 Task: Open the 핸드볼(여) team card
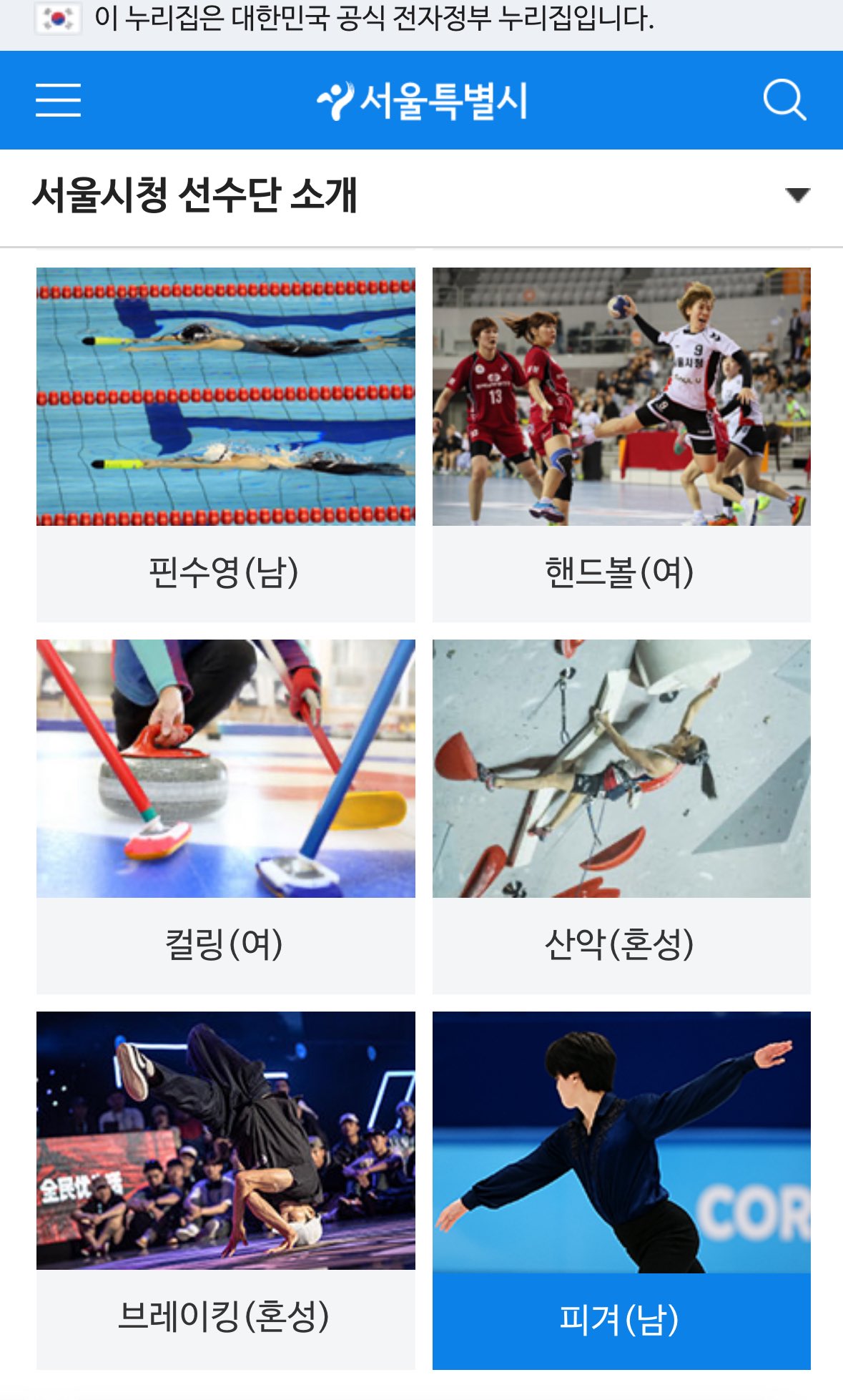(x=621, y=444)
